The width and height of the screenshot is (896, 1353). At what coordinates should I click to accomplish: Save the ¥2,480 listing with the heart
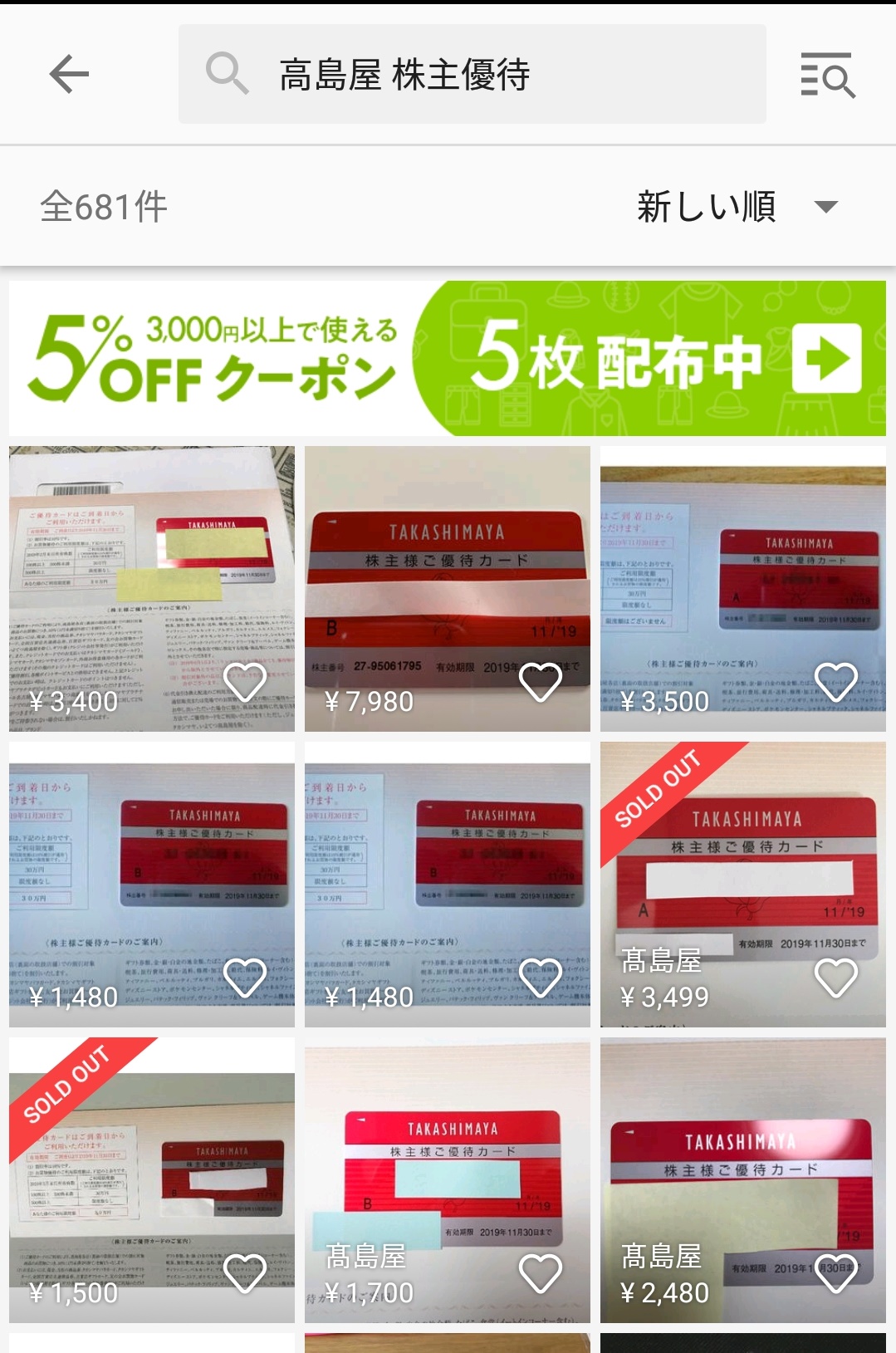point(836,1273)
